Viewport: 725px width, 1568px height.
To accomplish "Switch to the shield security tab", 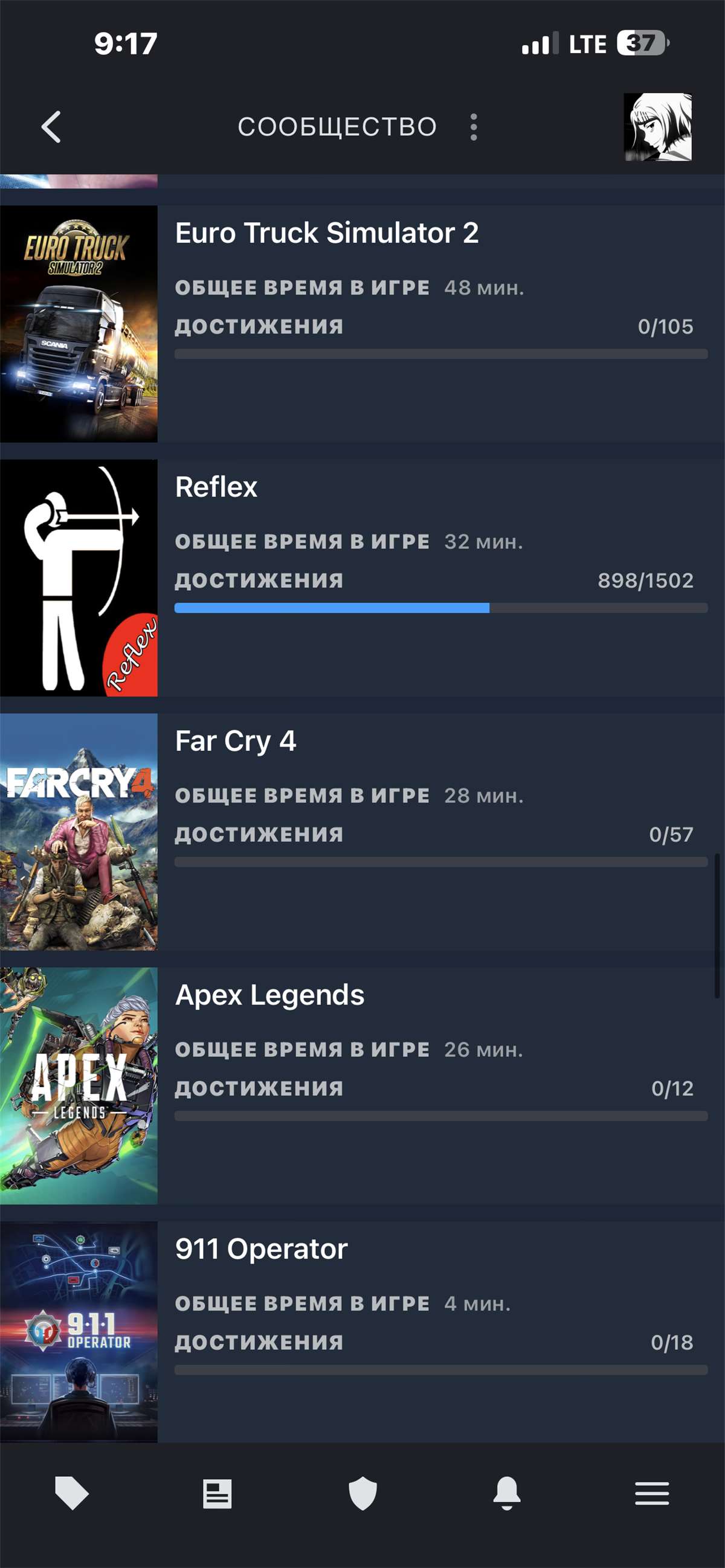I will [x=362, y=1493].
